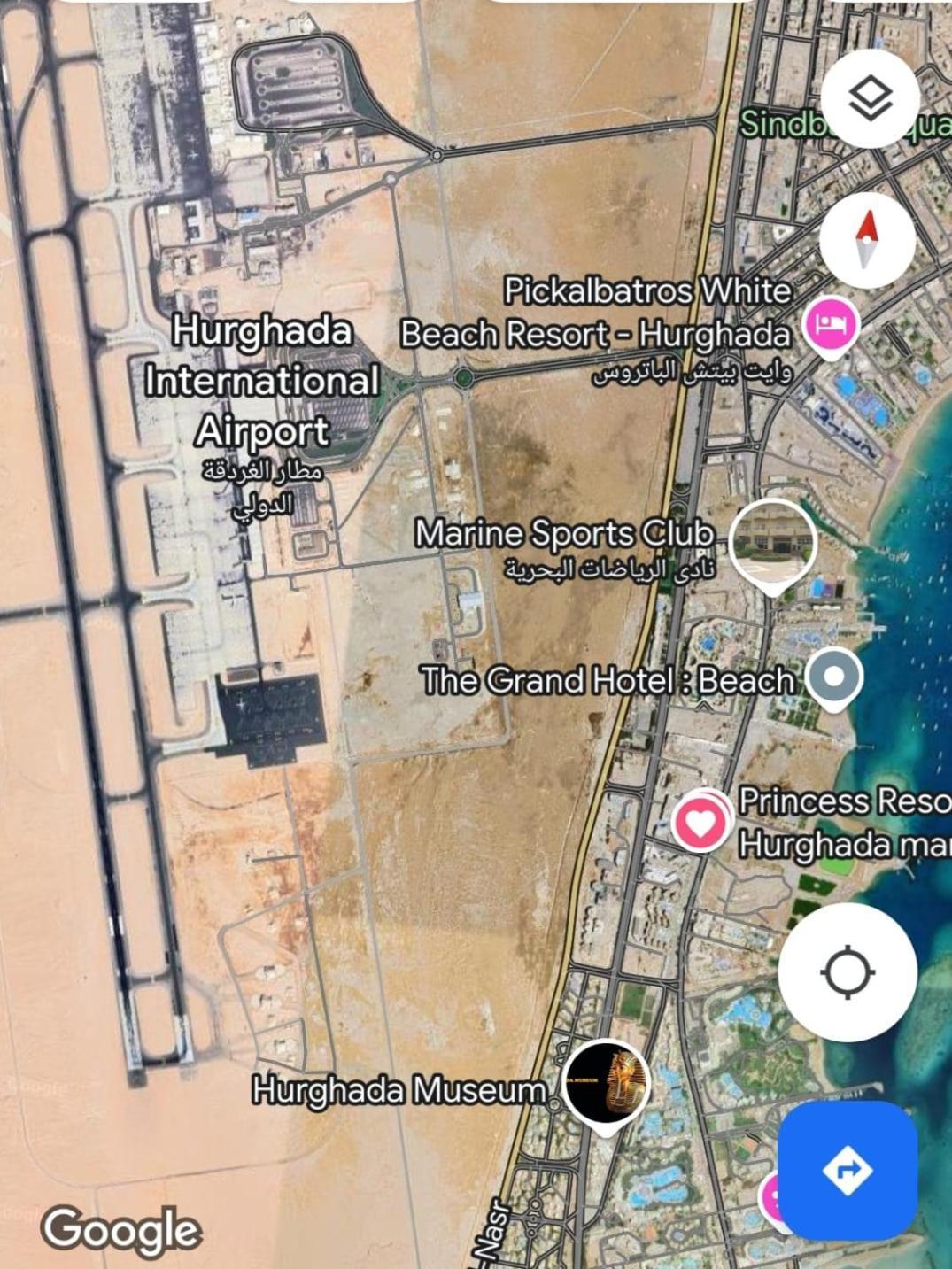
Task: Select Pickalbatros White Beach Resort hotel pin
Action: click(x=830, y=325)
